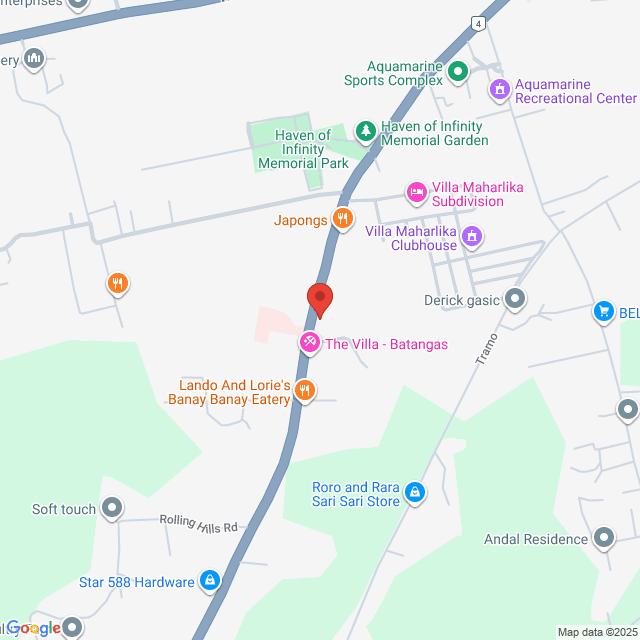Open Villa Maharlika Clubhouse place
The width and height of the screenshot is (640, 640).
473,238
